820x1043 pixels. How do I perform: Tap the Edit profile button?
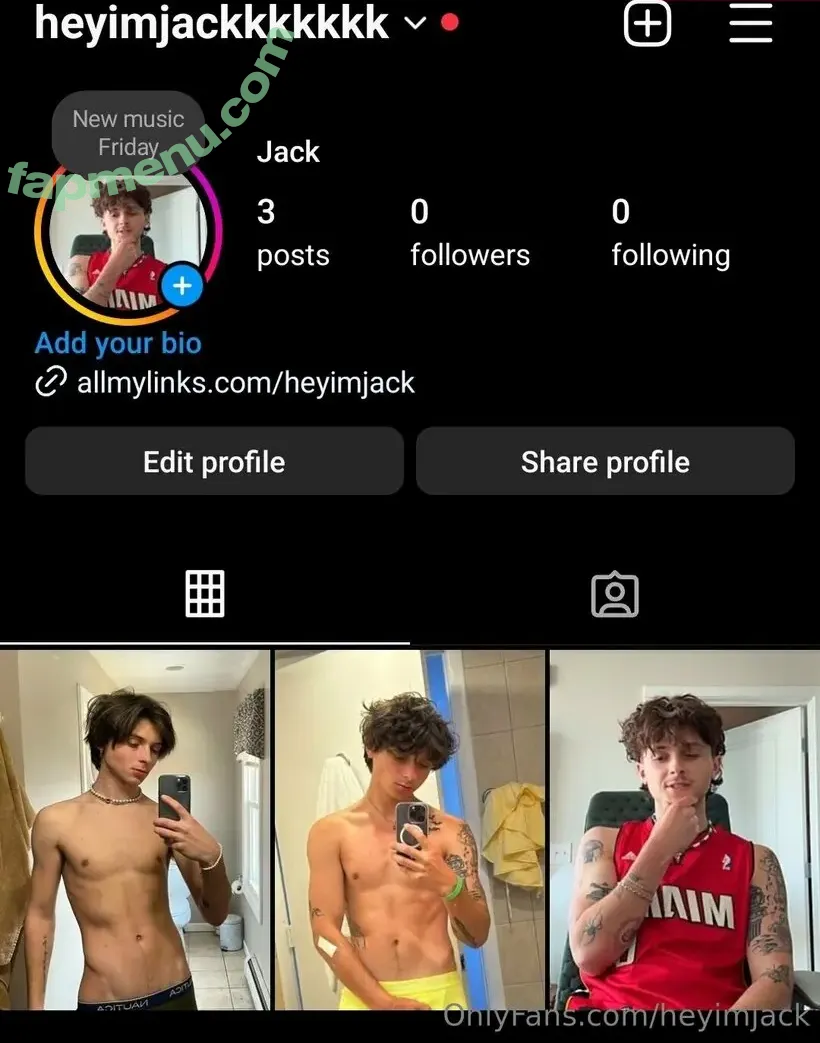point(214,461)
